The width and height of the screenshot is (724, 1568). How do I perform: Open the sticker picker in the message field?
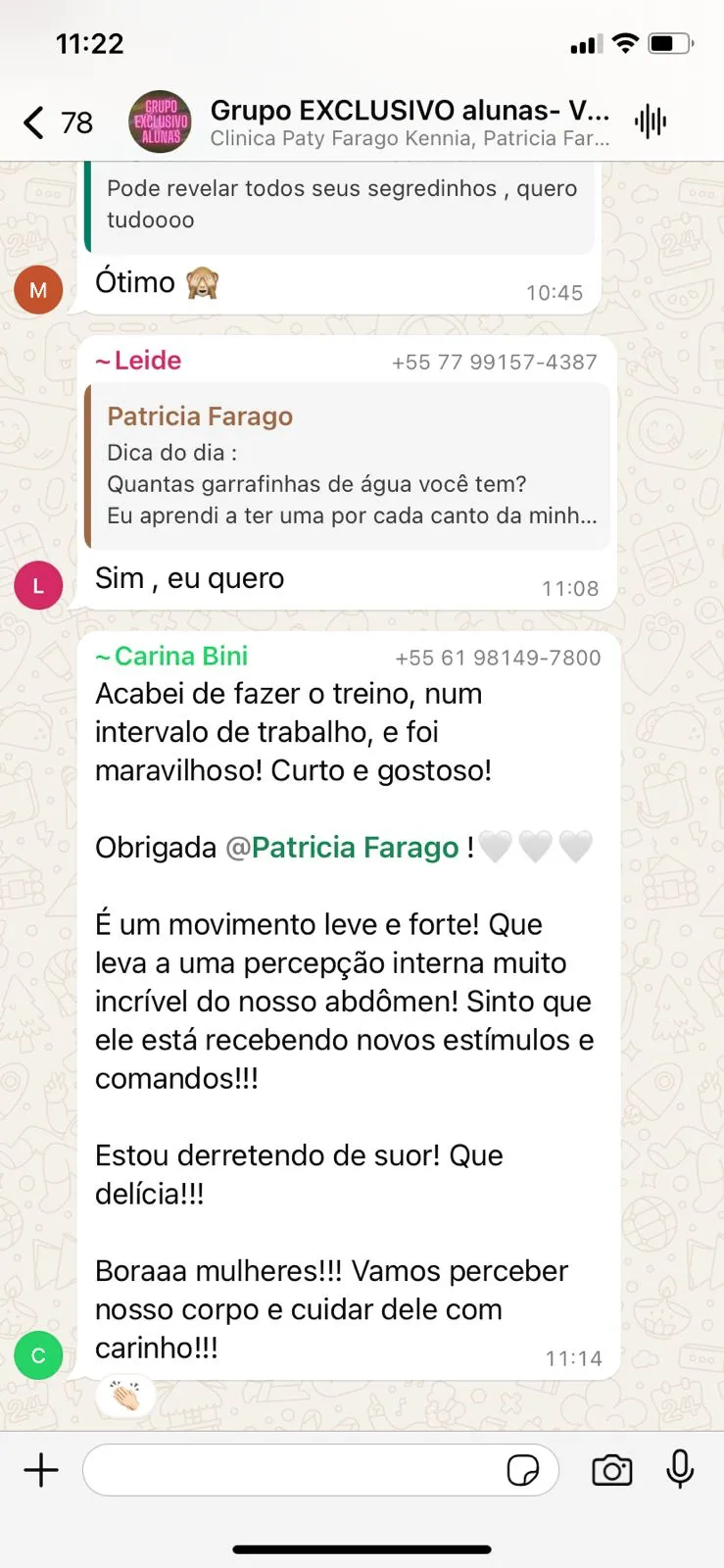tap(523, 1470)
